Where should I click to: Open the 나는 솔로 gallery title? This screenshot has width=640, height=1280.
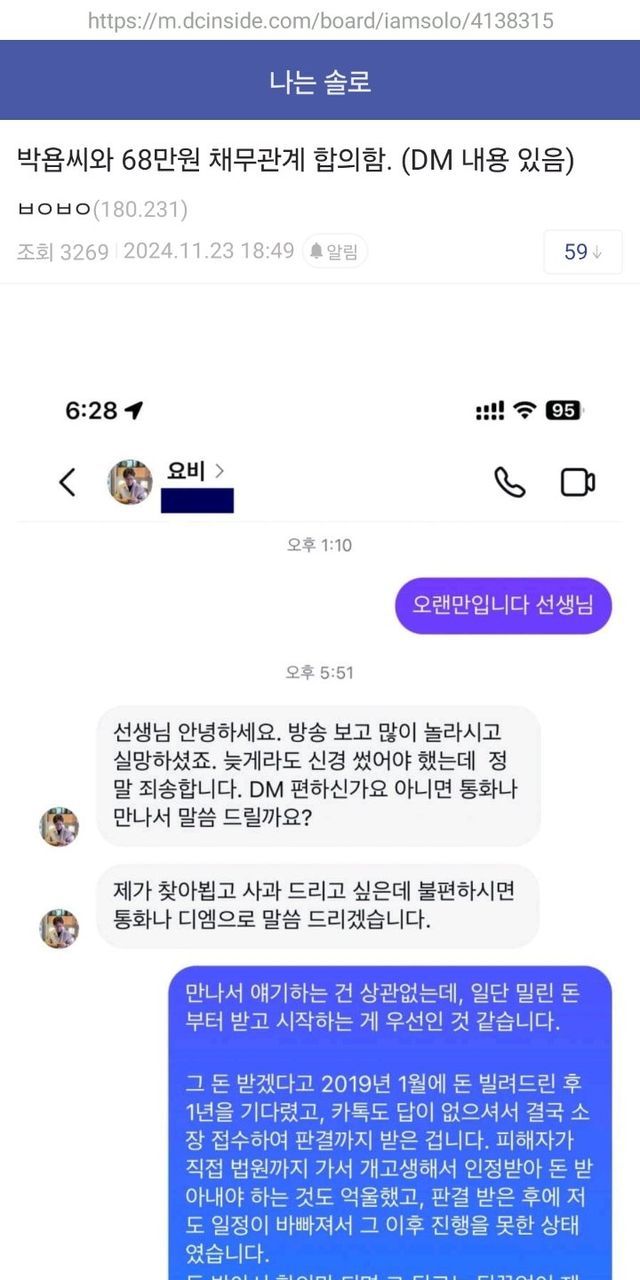pos(320,81)
